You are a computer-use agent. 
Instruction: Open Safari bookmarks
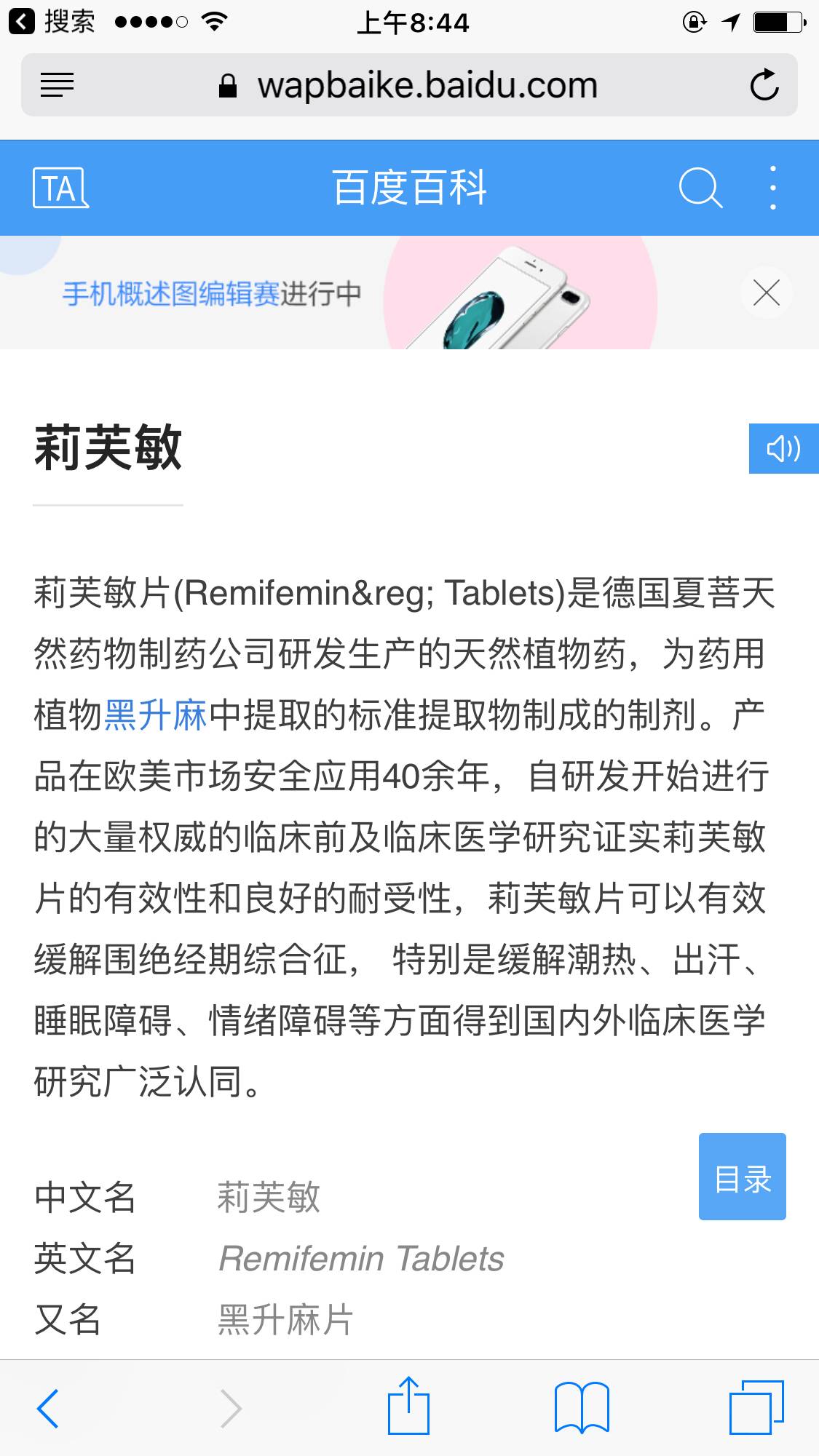pos(581,1408)
